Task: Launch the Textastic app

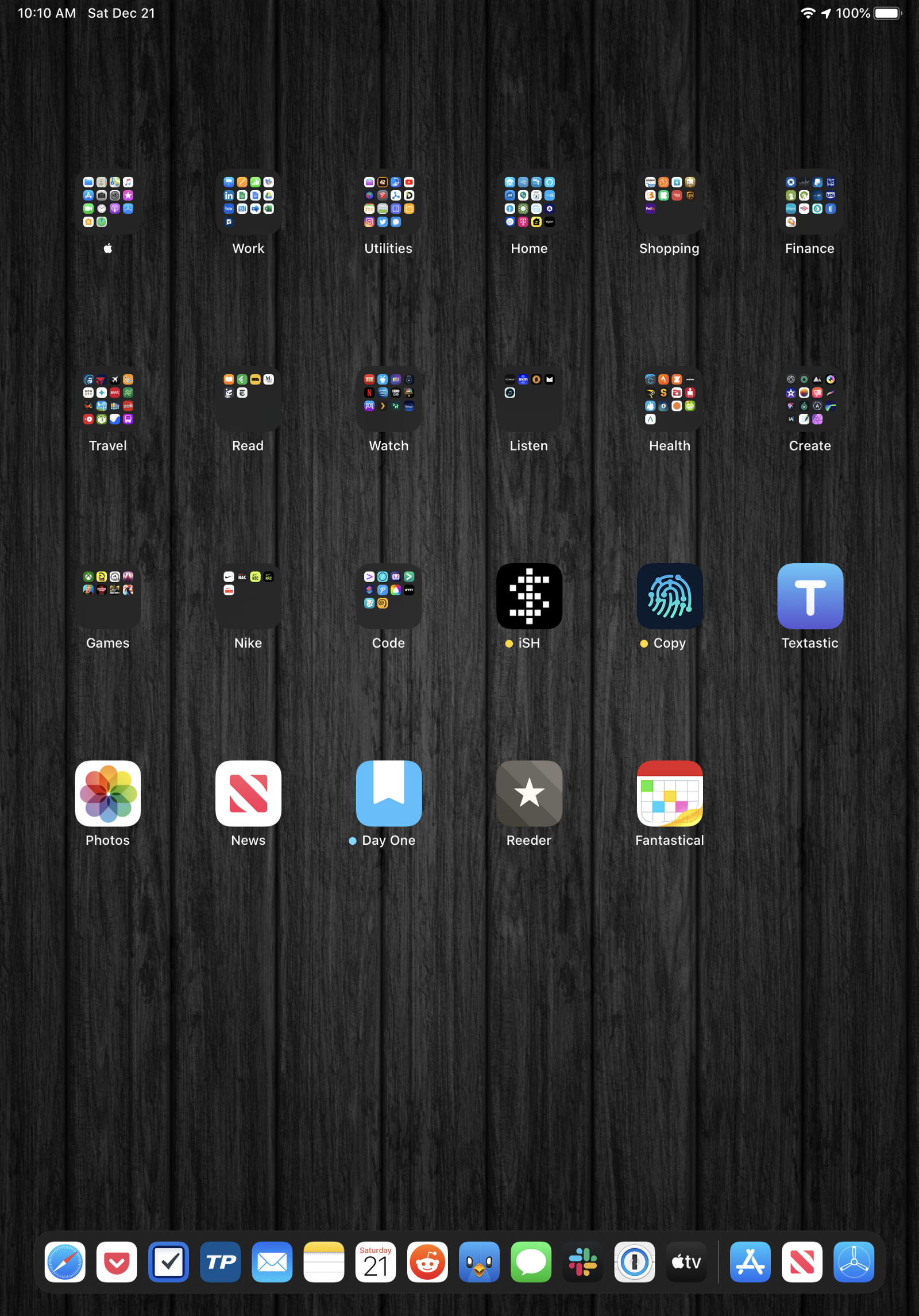Action: tap(810, 597)
